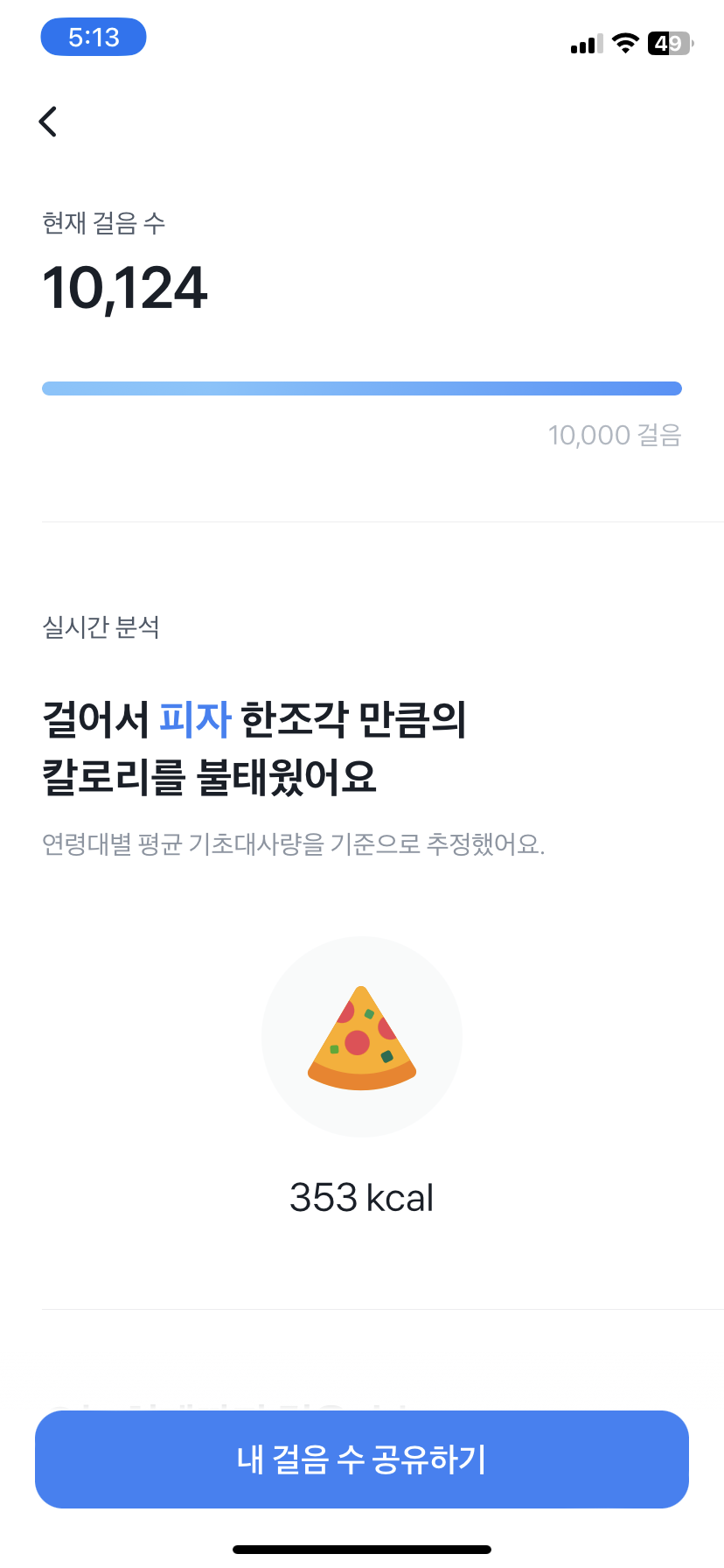Go back using the top-left arrow
724x1568 pixels.
click(48, 122)
